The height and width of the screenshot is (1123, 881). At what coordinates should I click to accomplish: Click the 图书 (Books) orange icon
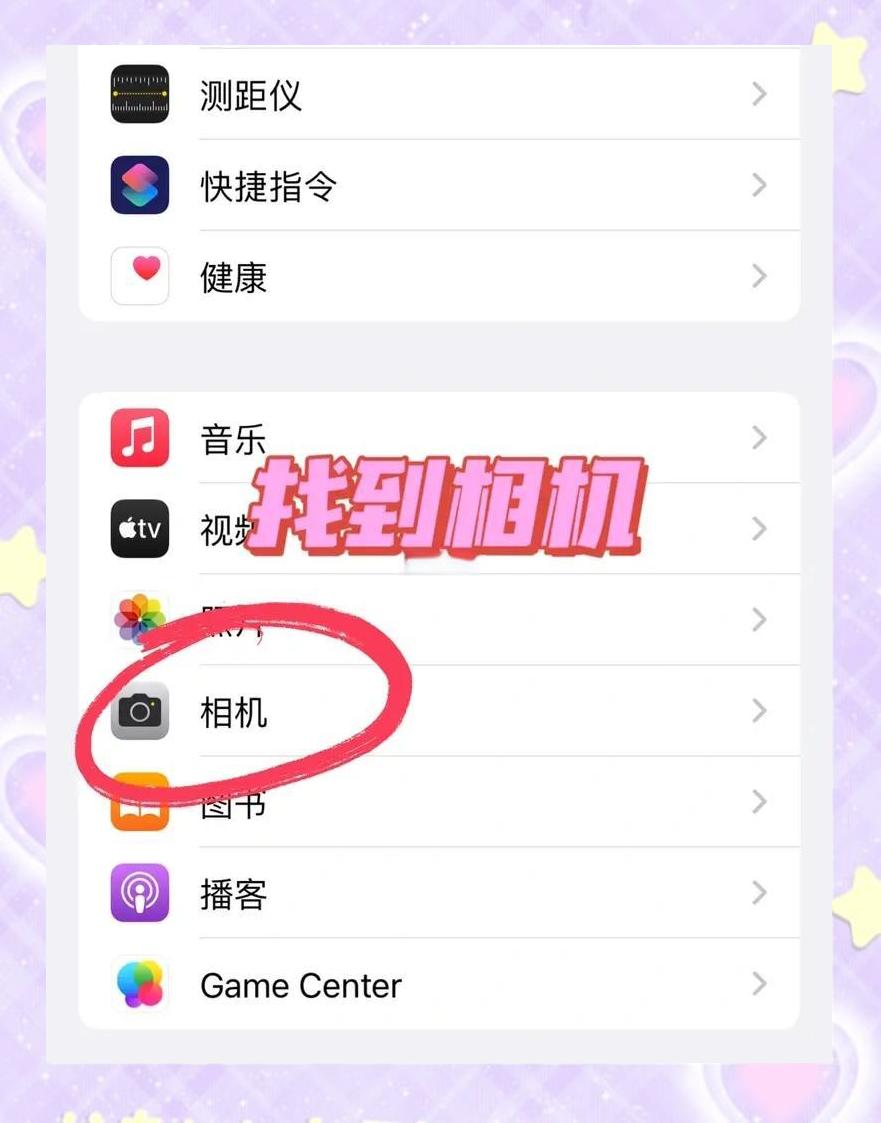tap(139, 802)
